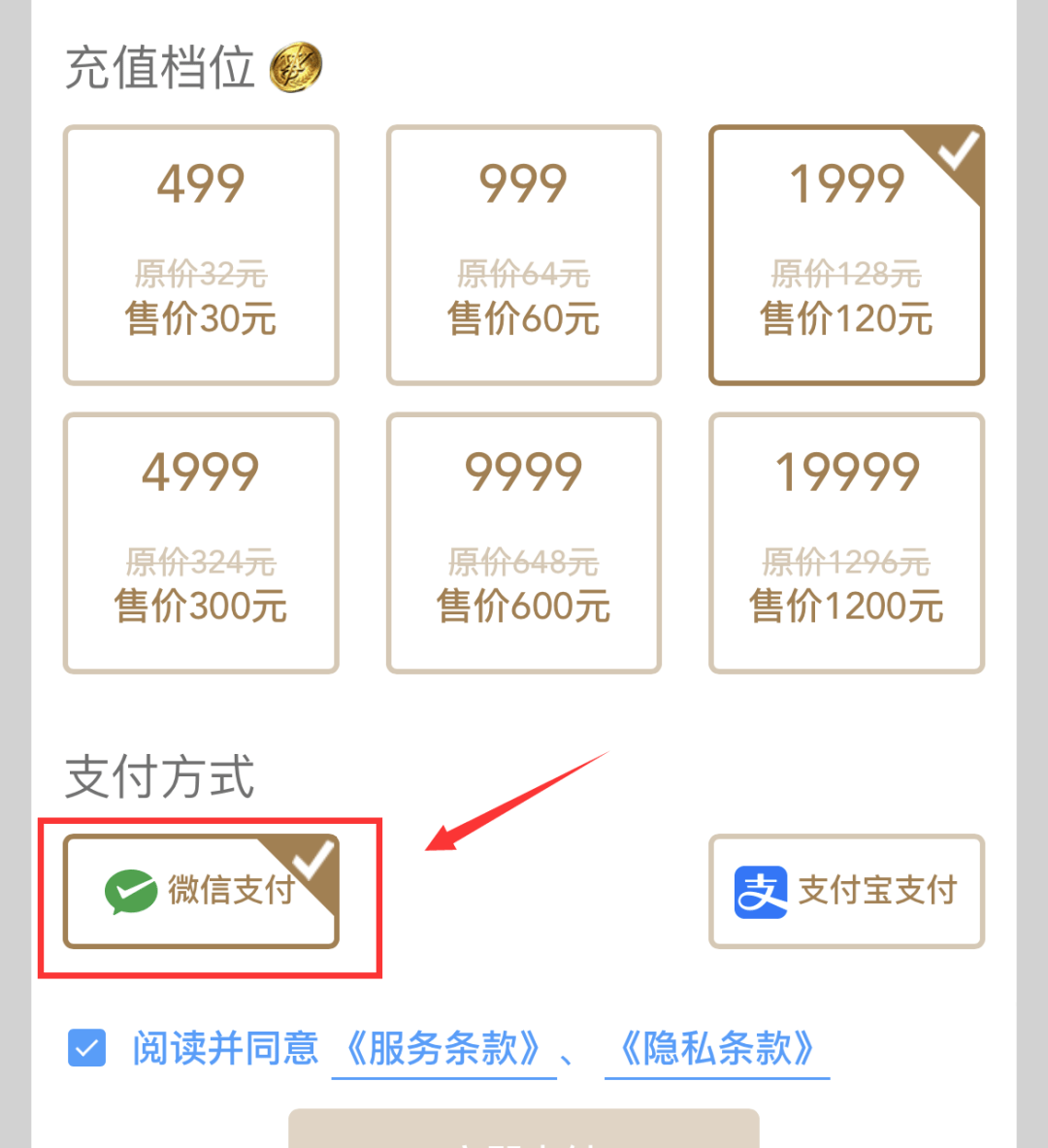Choose the 999 coins for 60元 option
1048x1148 pixels.
pyautogui.click(x=523, y=254)
